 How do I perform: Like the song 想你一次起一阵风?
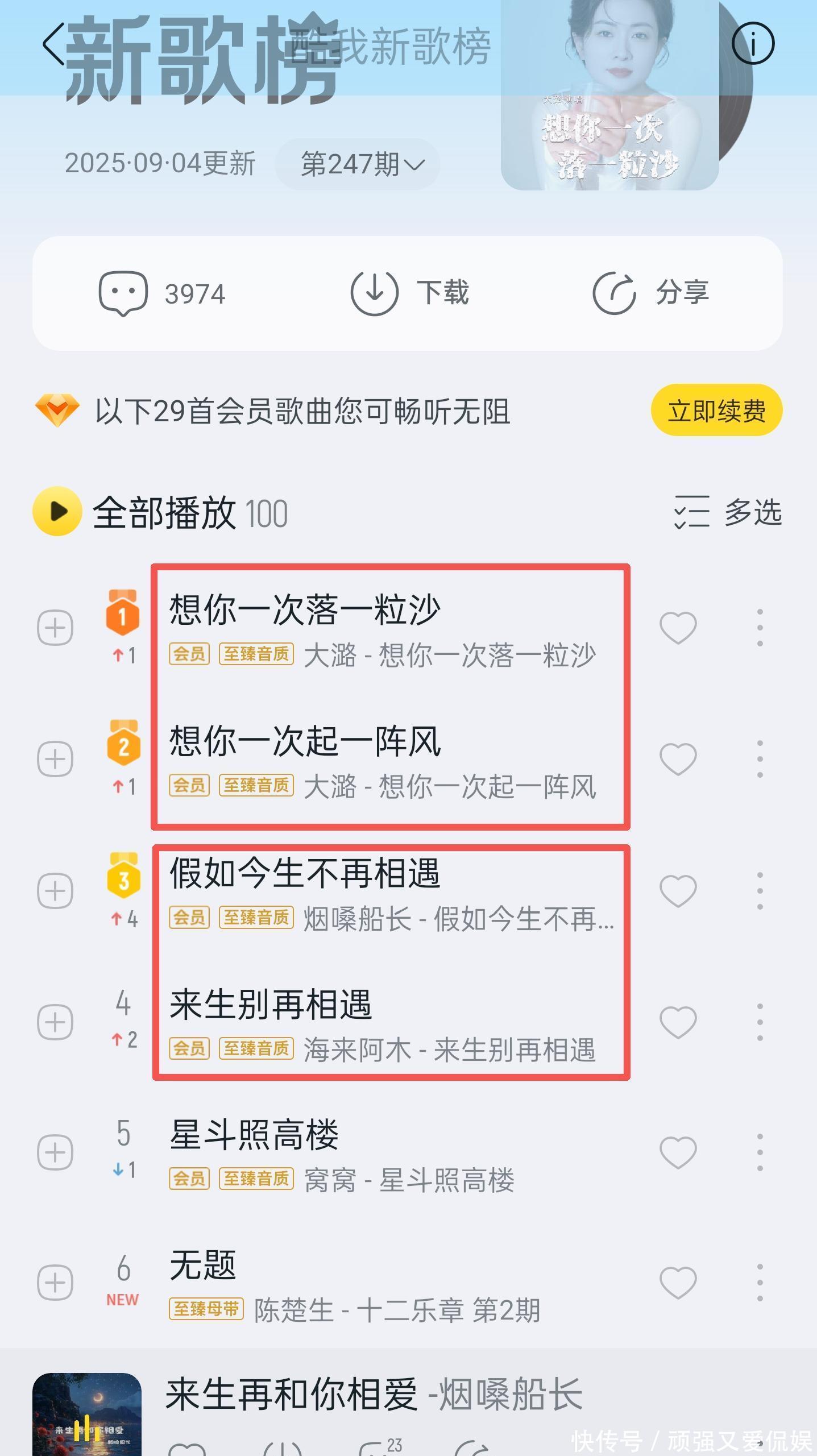pyautogui.click(x=678, y=759)
